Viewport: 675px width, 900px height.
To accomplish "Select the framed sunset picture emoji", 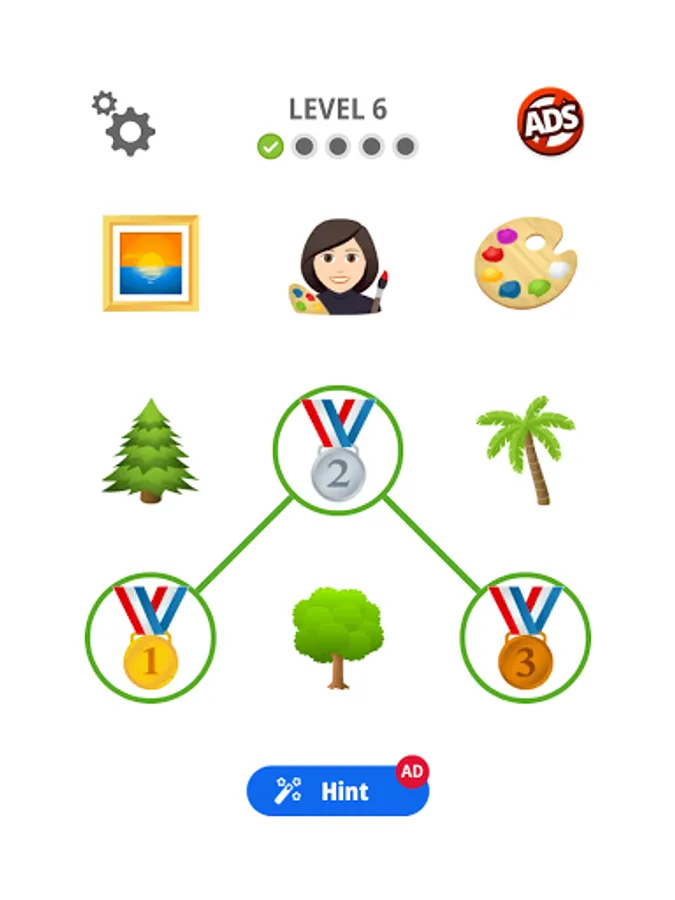I will pos(151,263).
